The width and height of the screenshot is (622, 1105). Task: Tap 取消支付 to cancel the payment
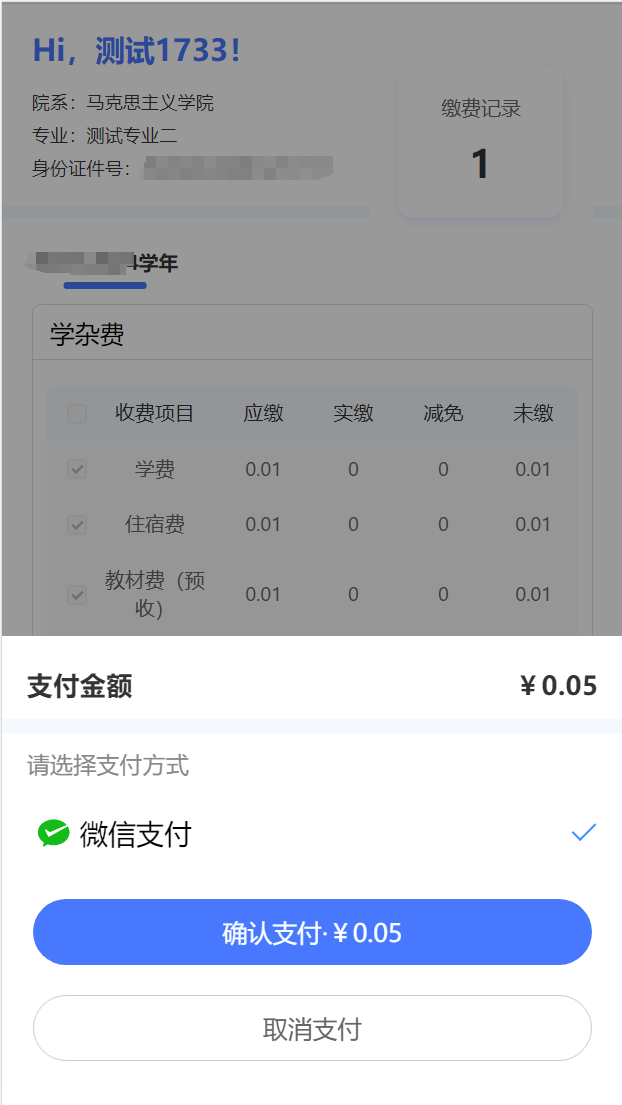[x=312, y=1028]
